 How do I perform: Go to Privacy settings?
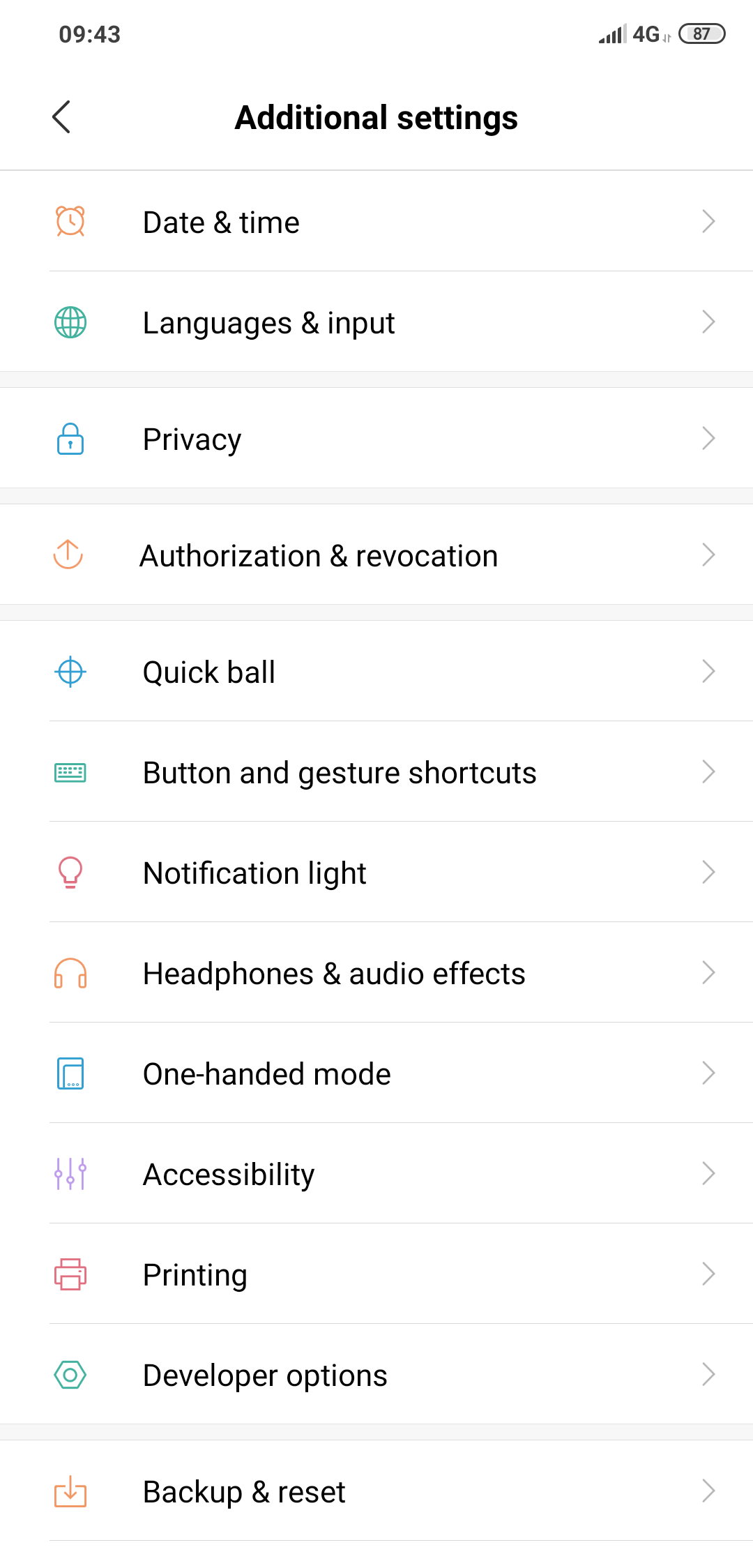coord(376,439)
